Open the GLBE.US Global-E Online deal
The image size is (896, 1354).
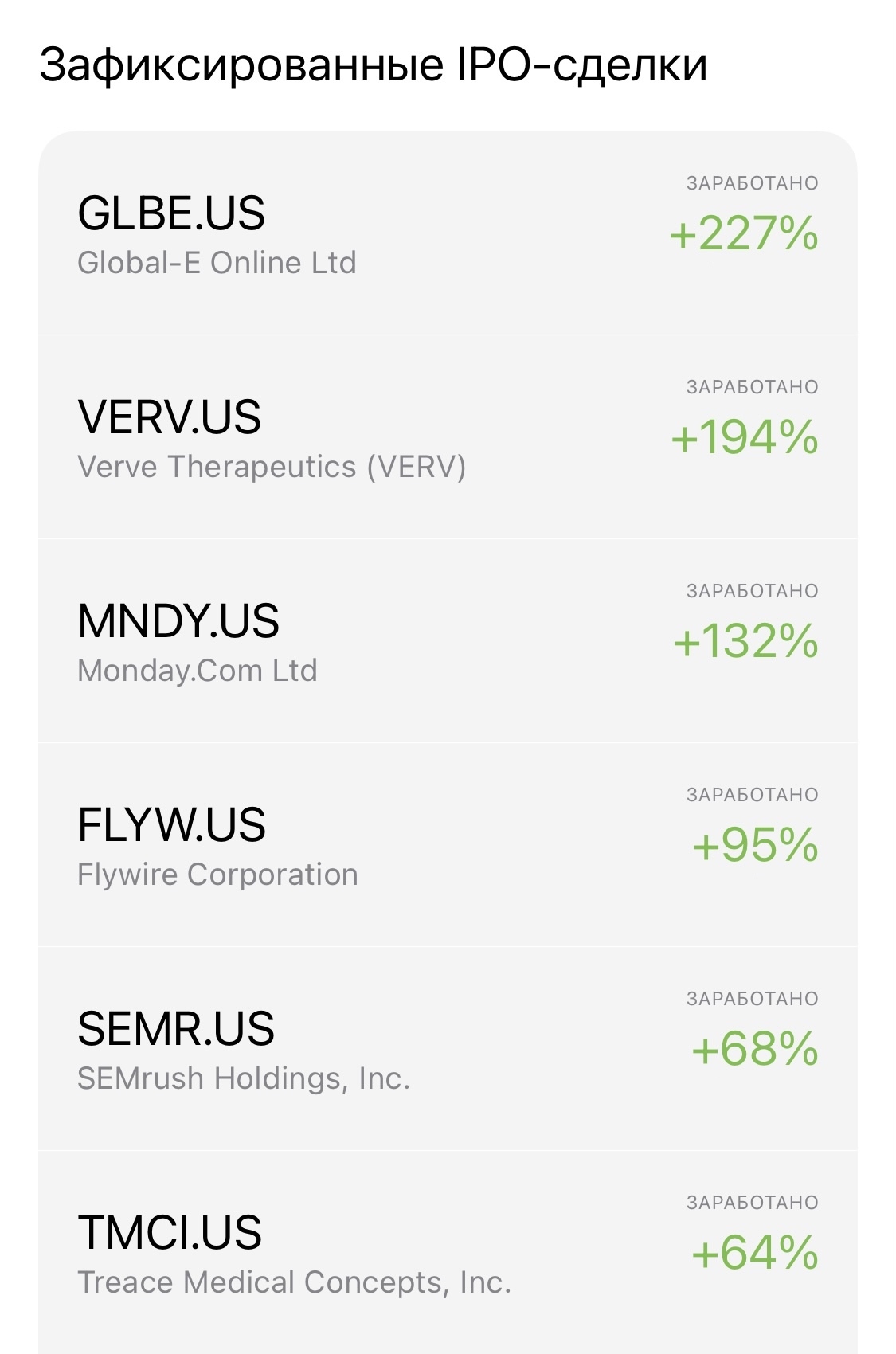pyautogui.click(x=446, y=233)
